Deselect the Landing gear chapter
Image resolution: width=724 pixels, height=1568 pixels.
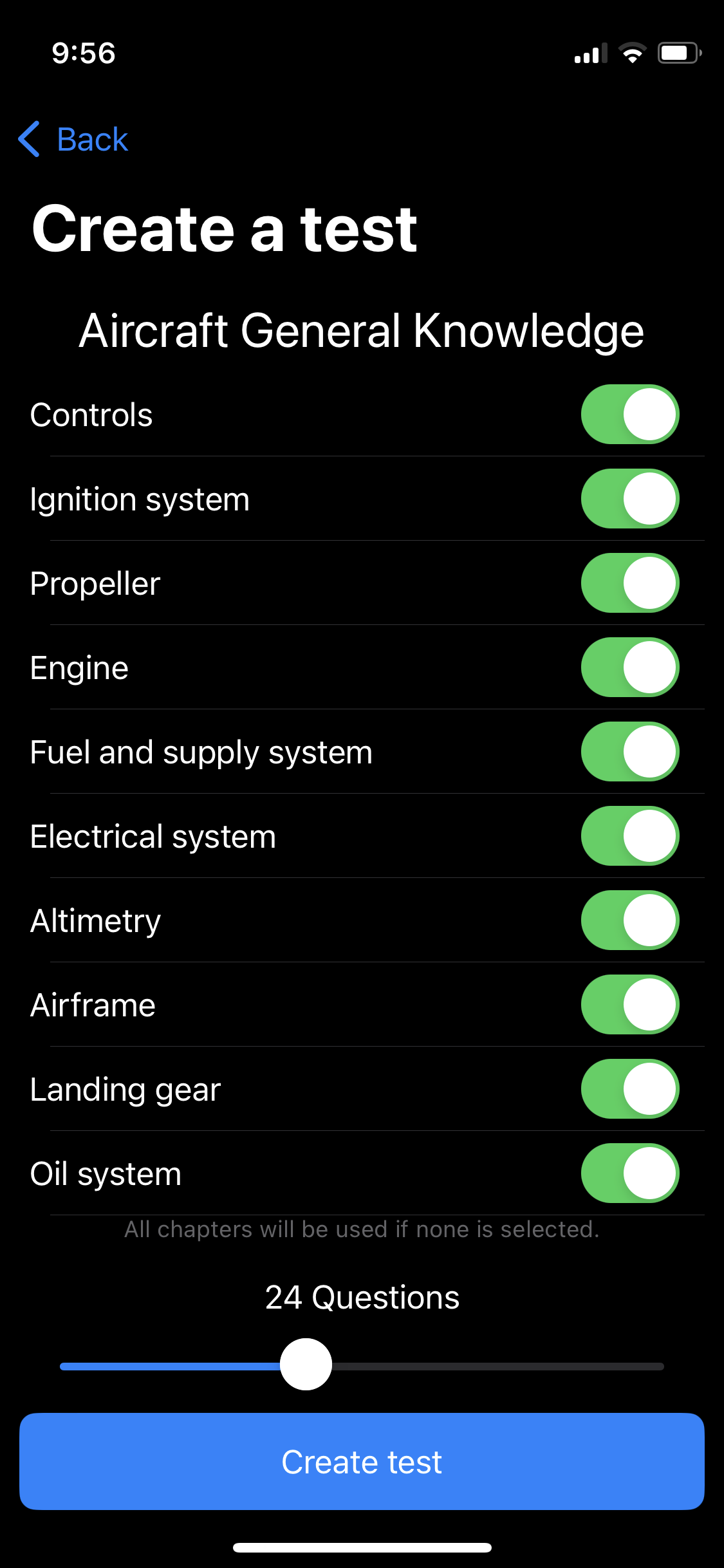point(629,1089)
